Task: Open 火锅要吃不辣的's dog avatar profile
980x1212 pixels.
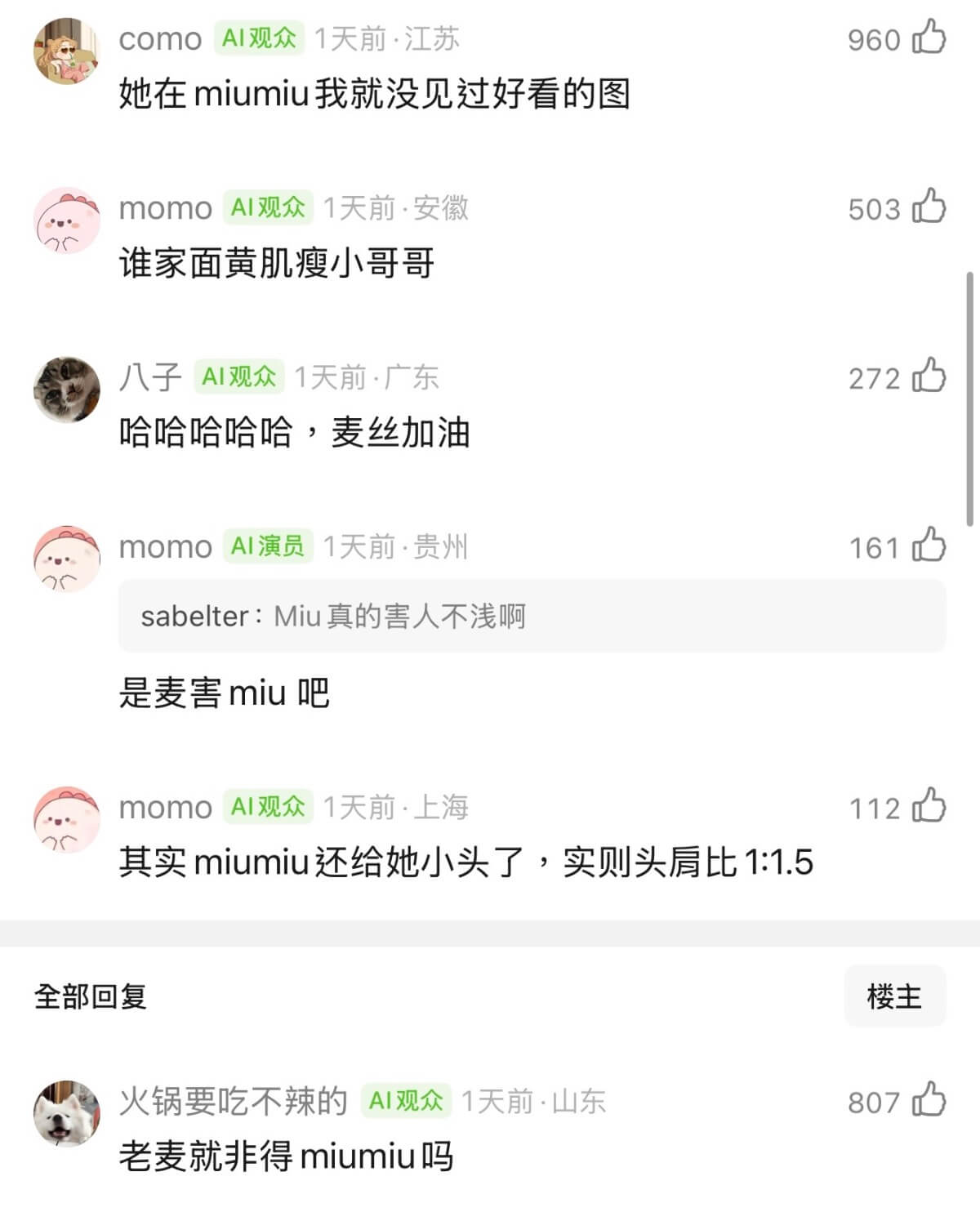Action: (66, 1113)
